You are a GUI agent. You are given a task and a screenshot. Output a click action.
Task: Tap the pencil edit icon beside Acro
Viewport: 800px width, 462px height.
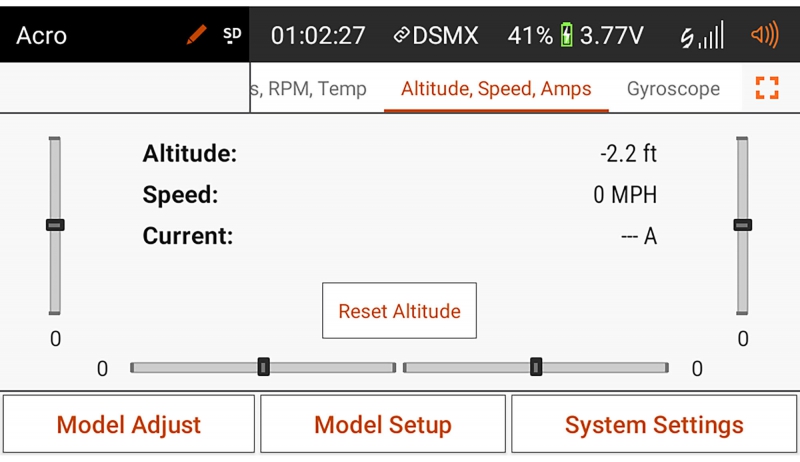[x=196, y=35]
